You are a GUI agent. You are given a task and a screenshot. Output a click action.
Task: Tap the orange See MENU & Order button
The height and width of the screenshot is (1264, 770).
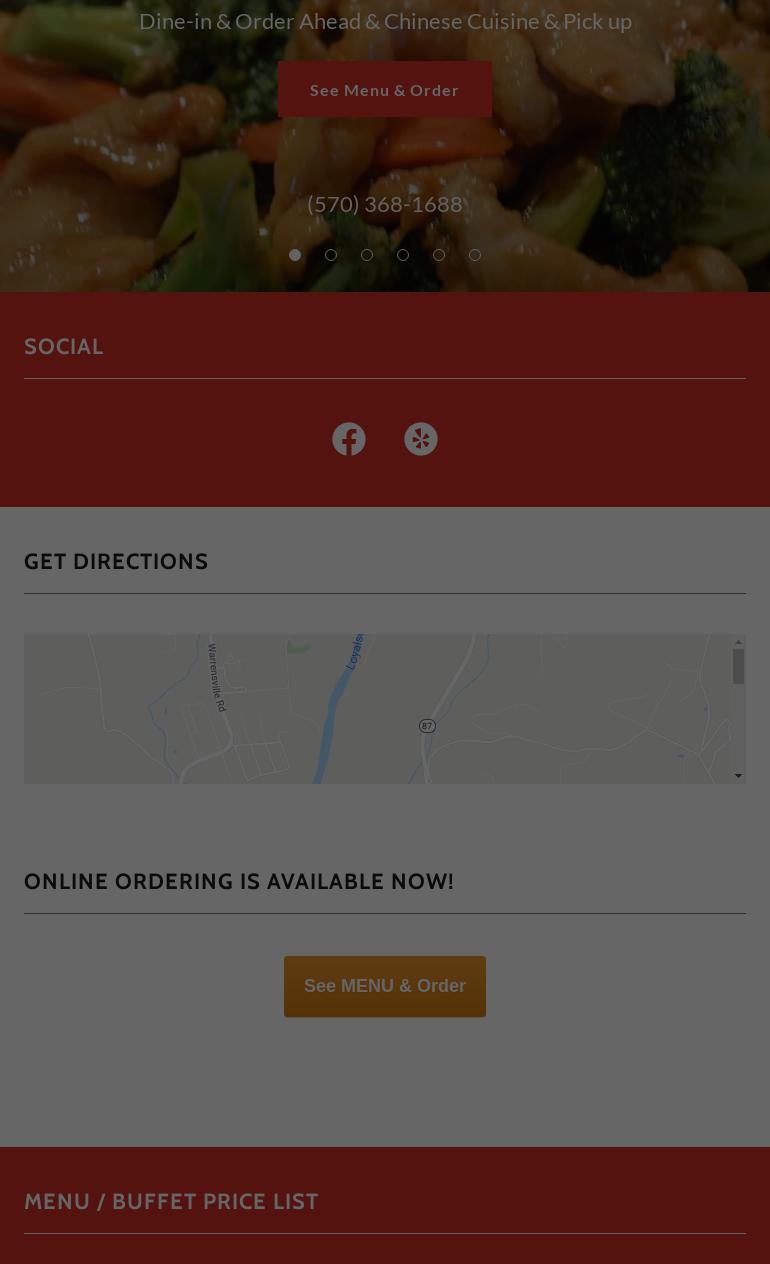click(x=384, y=986)
